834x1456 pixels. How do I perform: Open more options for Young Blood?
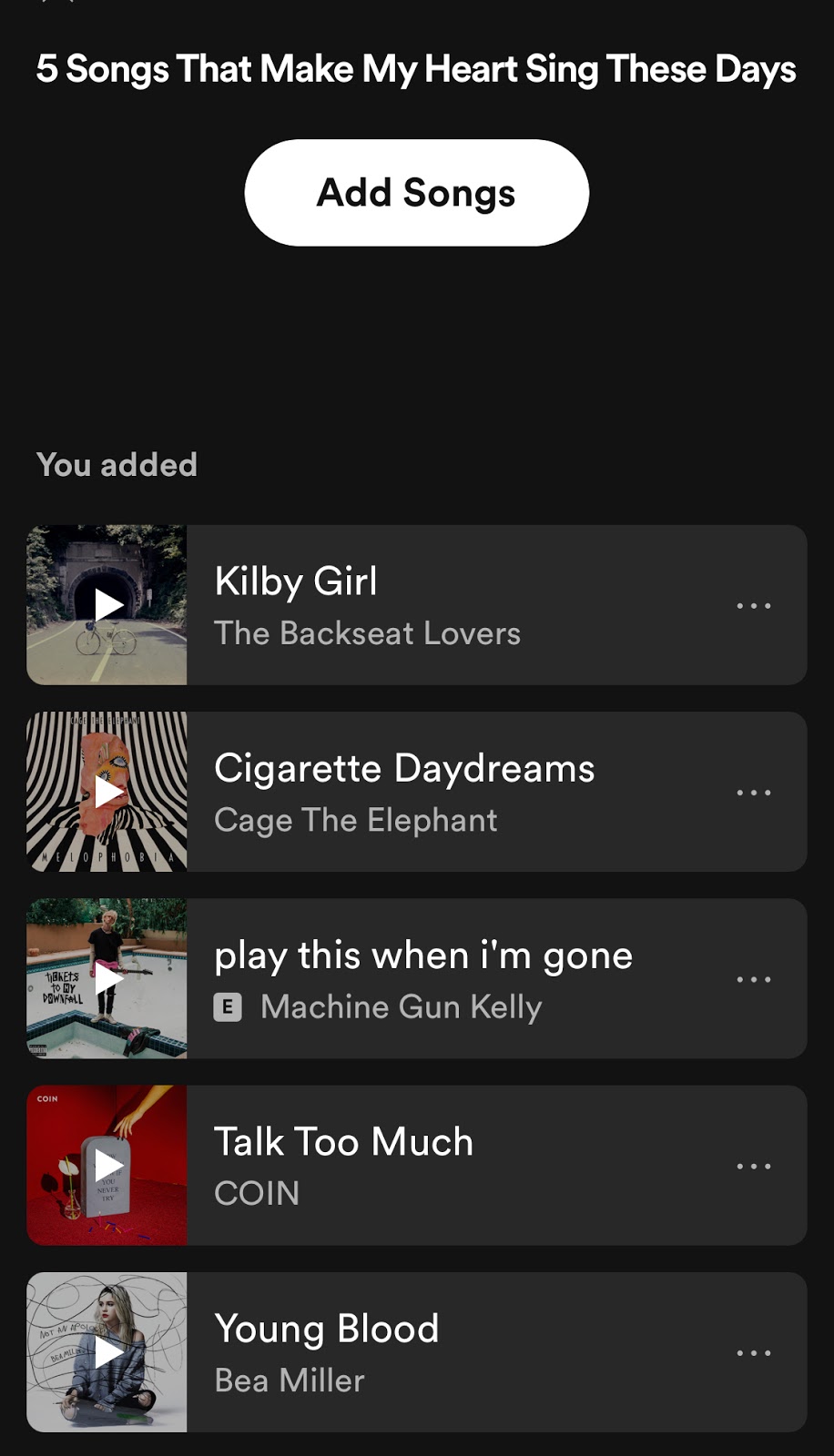point(754,1352)
